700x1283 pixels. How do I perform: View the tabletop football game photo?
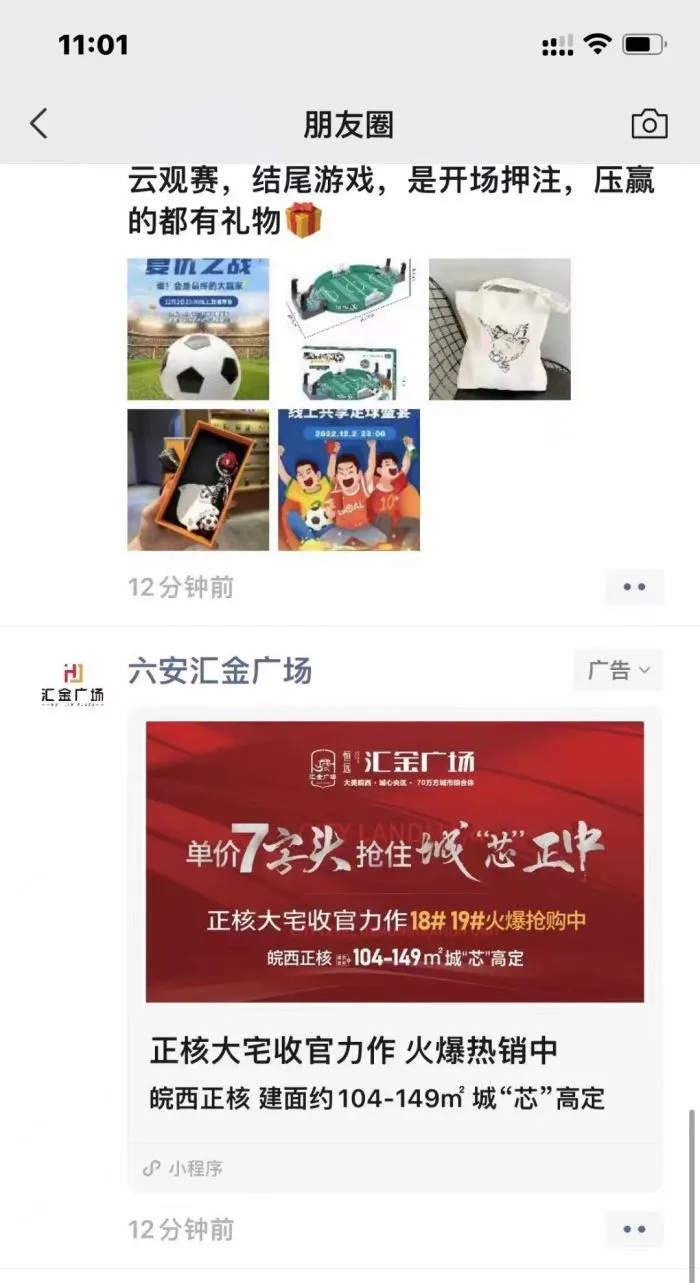tap(349, 329)
